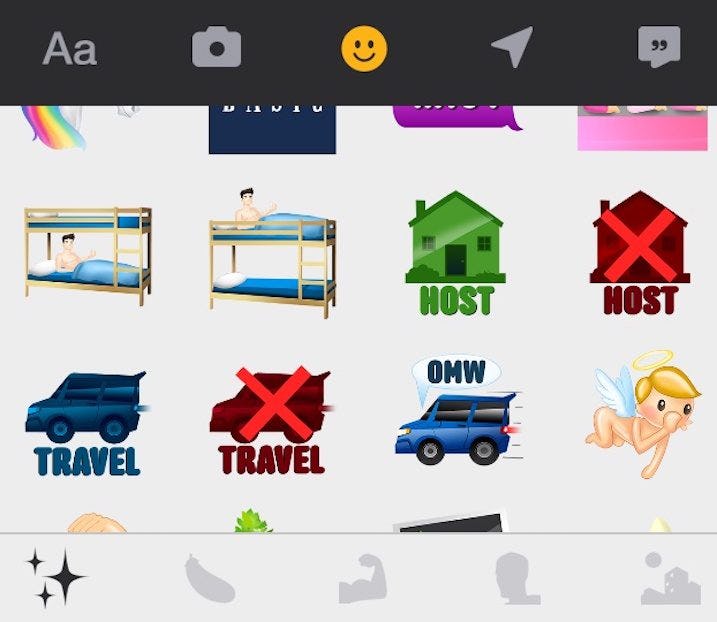This screenshot has height=622, width=717.
Task: Open the head silhouette sticker category
Action: (517, 579)
